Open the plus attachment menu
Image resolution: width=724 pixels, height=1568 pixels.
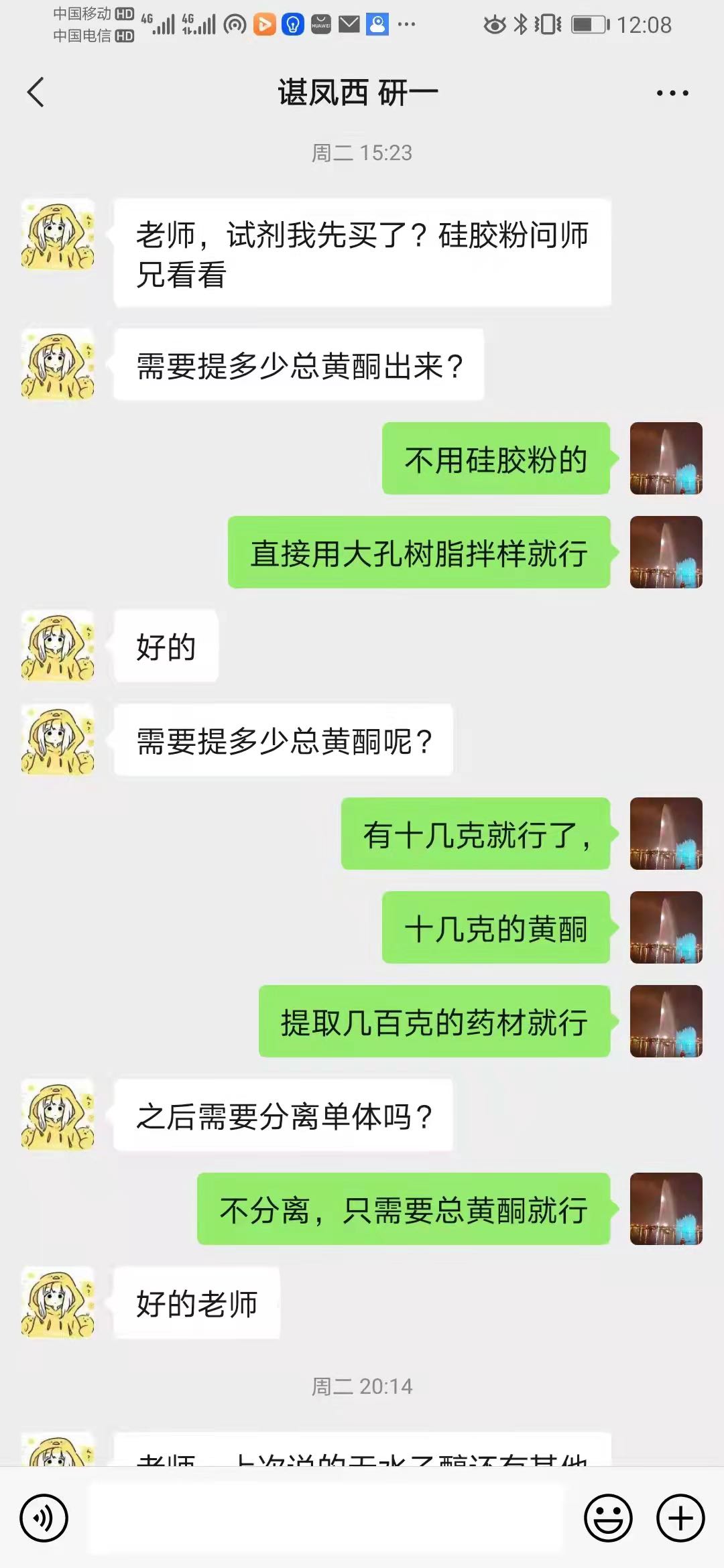tap(680, 1518)
